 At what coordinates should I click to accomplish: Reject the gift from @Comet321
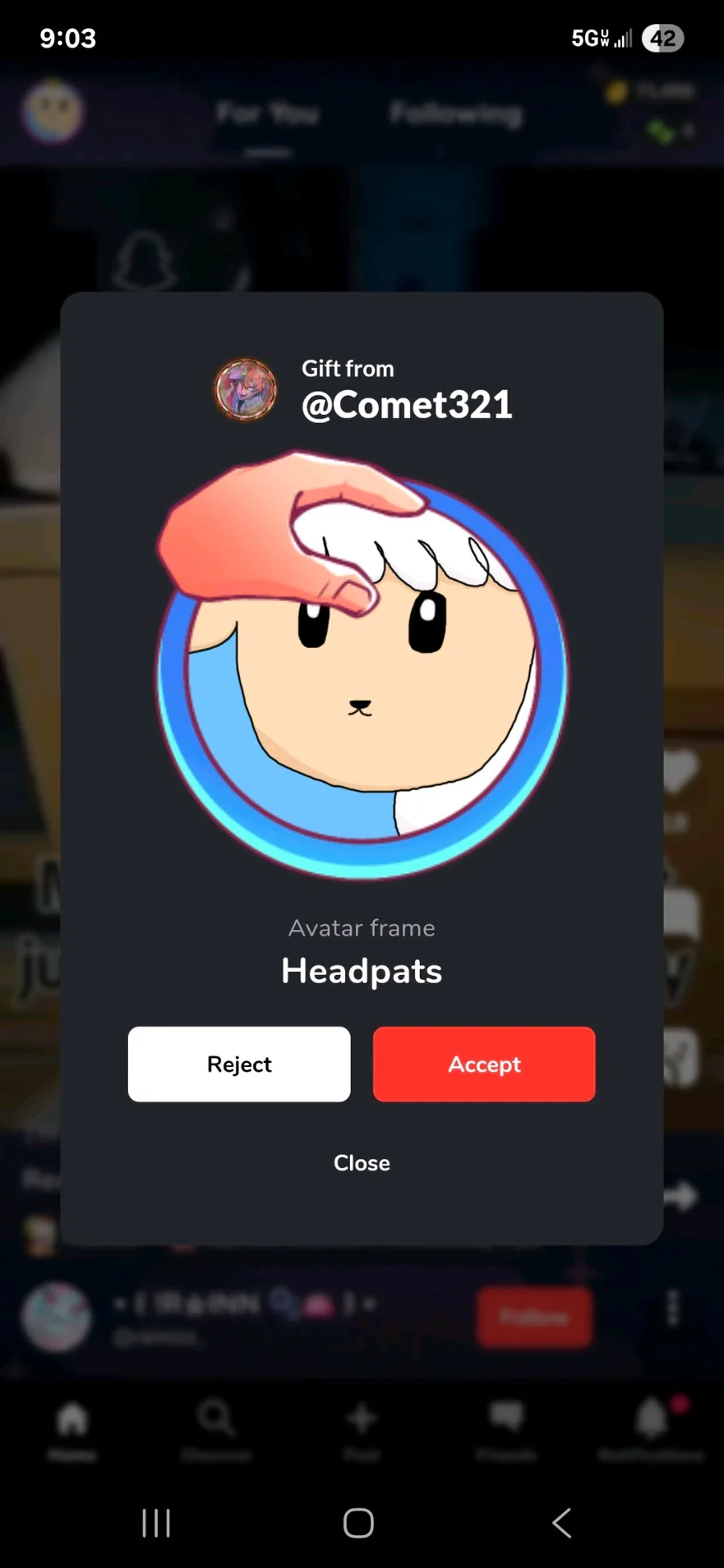pos(239,1064)
